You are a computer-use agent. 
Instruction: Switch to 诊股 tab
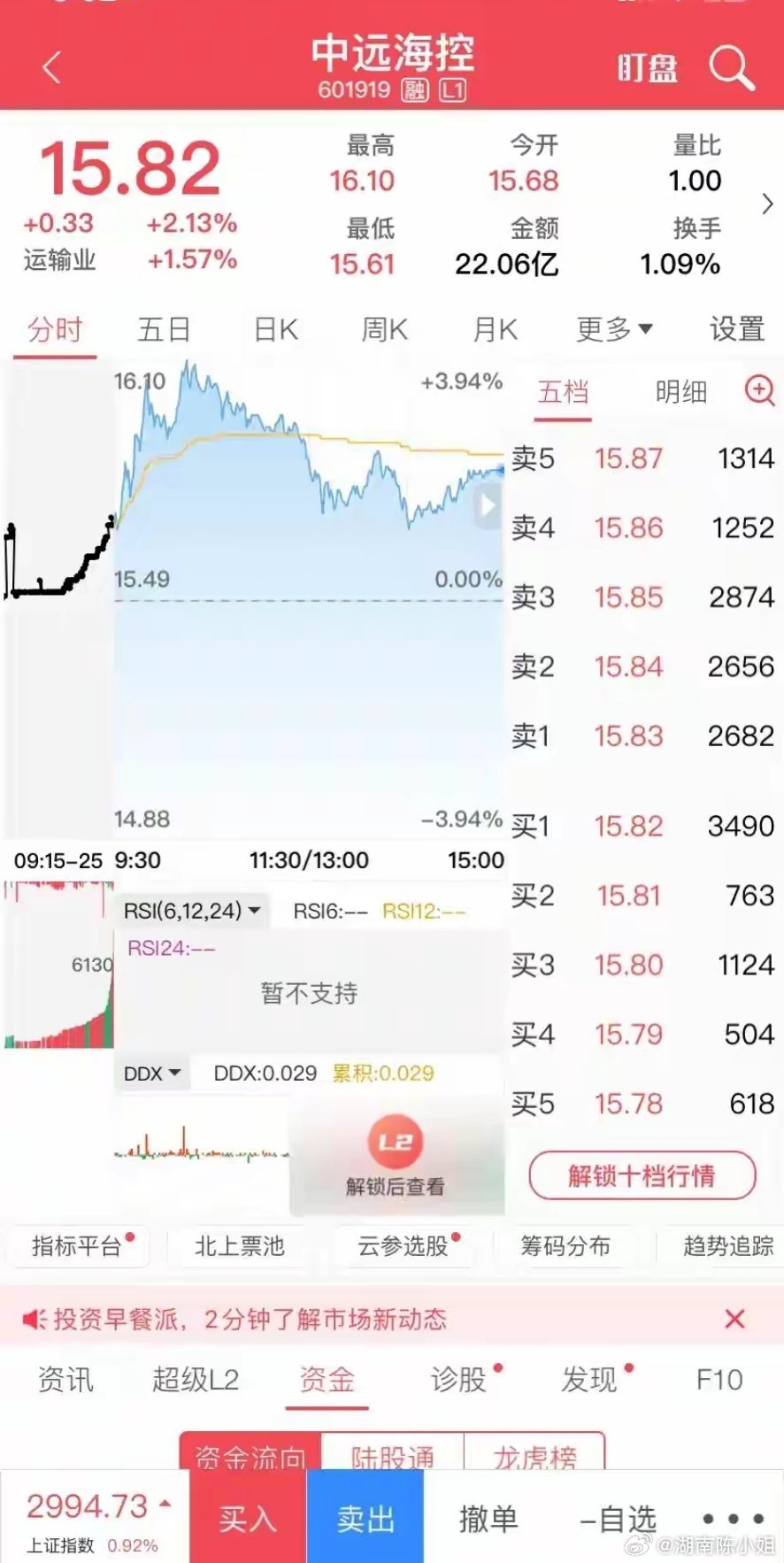[458, 1380]
